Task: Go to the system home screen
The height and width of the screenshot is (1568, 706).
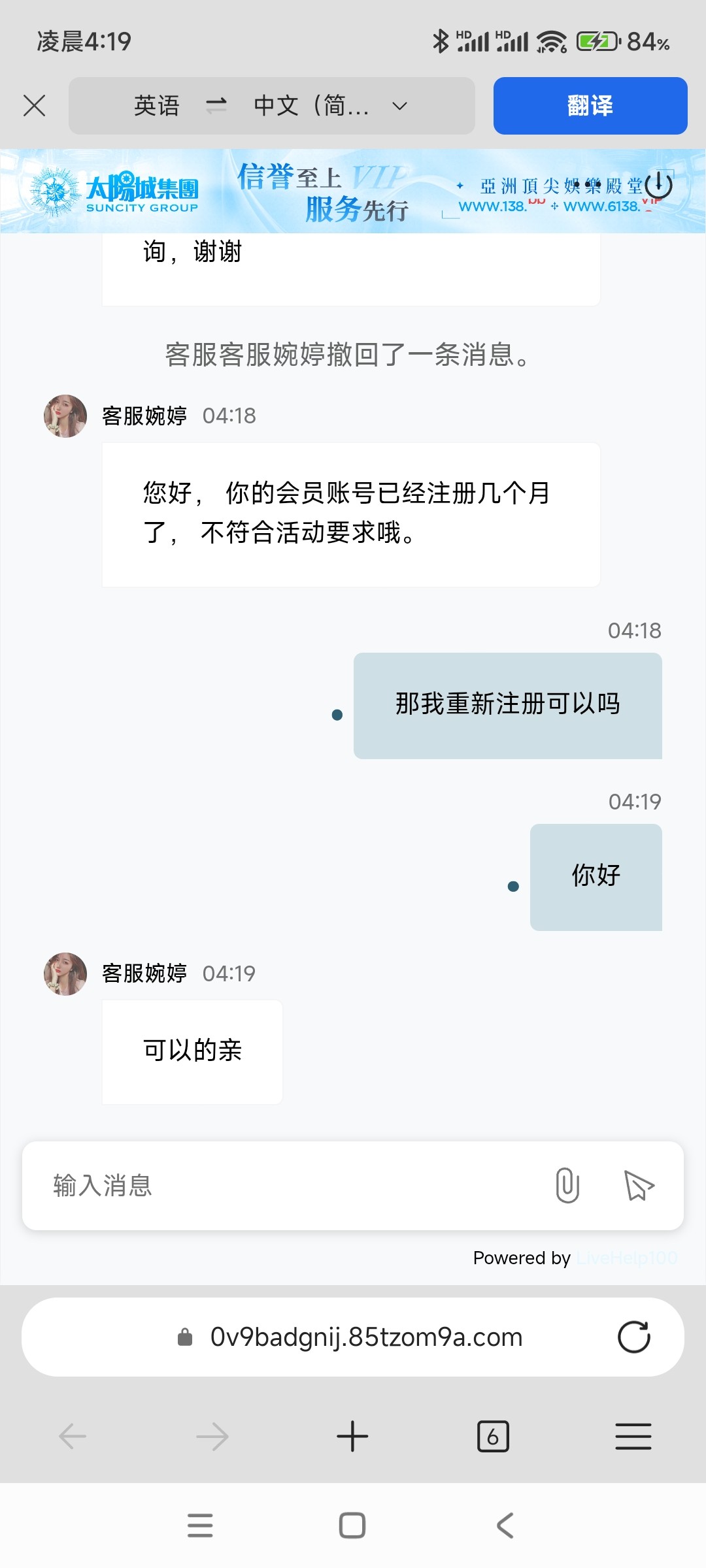Action: 352,1526
